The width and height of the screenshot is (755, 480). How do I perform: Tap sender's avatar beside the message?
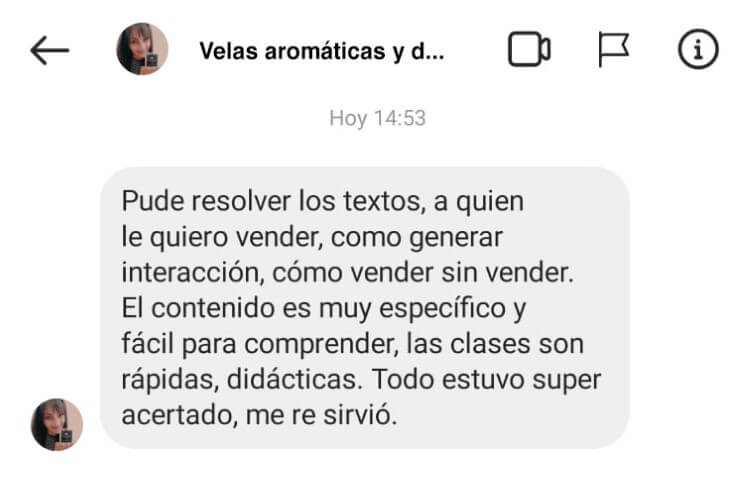pos(57,424)
